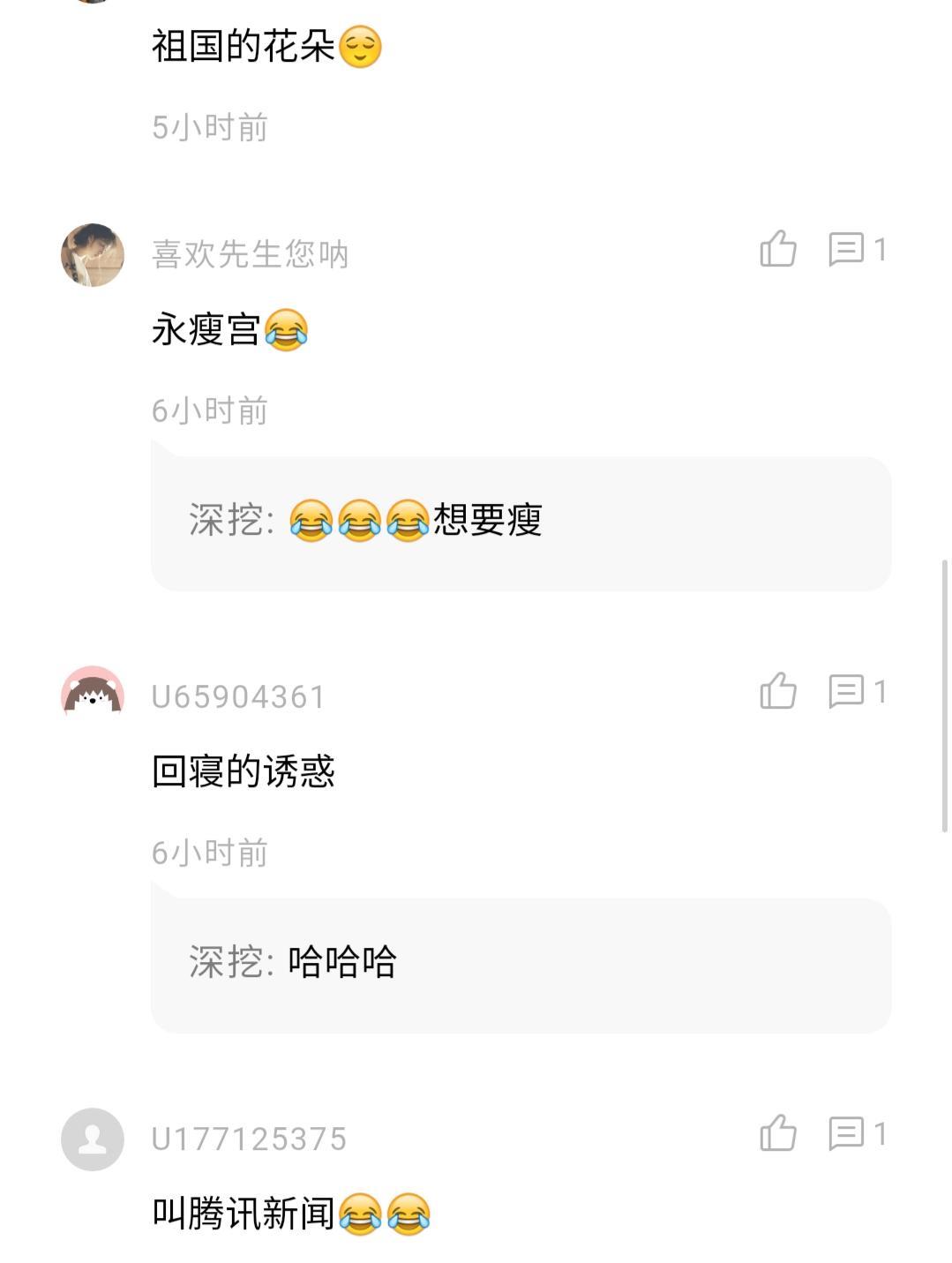
Task: Open replies to 喜欢先生您呐's comment
Action: pyautogui.click(x=855, y=249)
